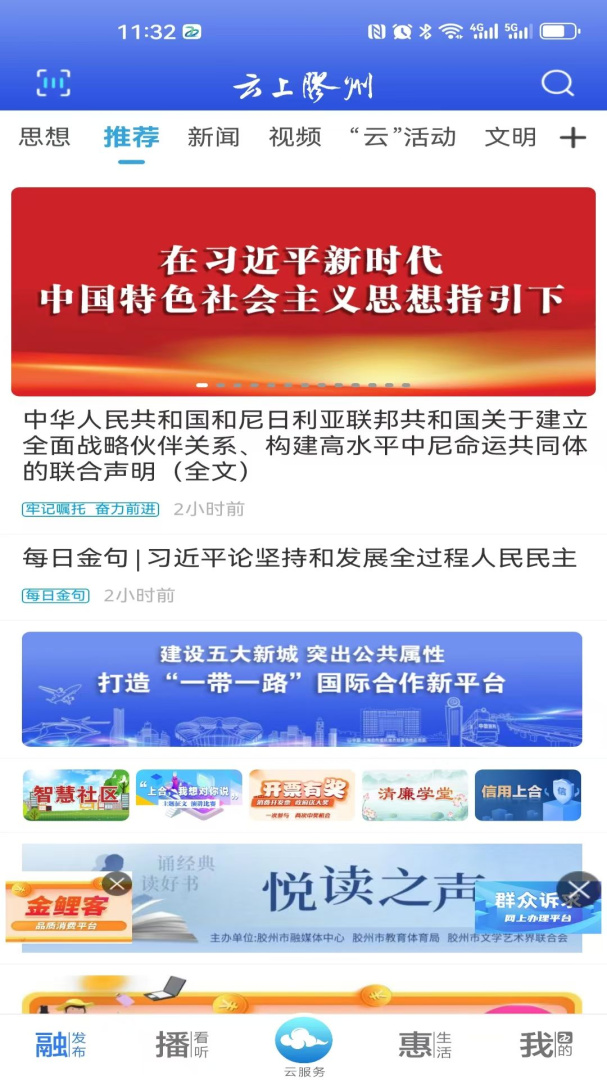Switch to the 新闻 tab

[x=213, y=137]
